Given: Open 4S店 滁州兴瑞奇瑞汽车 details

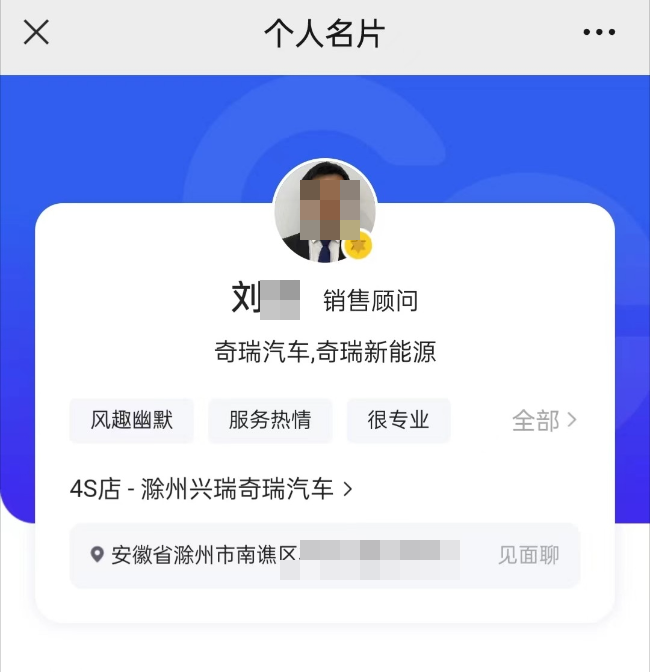Looking at the screenshot, I should tap(211, 489).
